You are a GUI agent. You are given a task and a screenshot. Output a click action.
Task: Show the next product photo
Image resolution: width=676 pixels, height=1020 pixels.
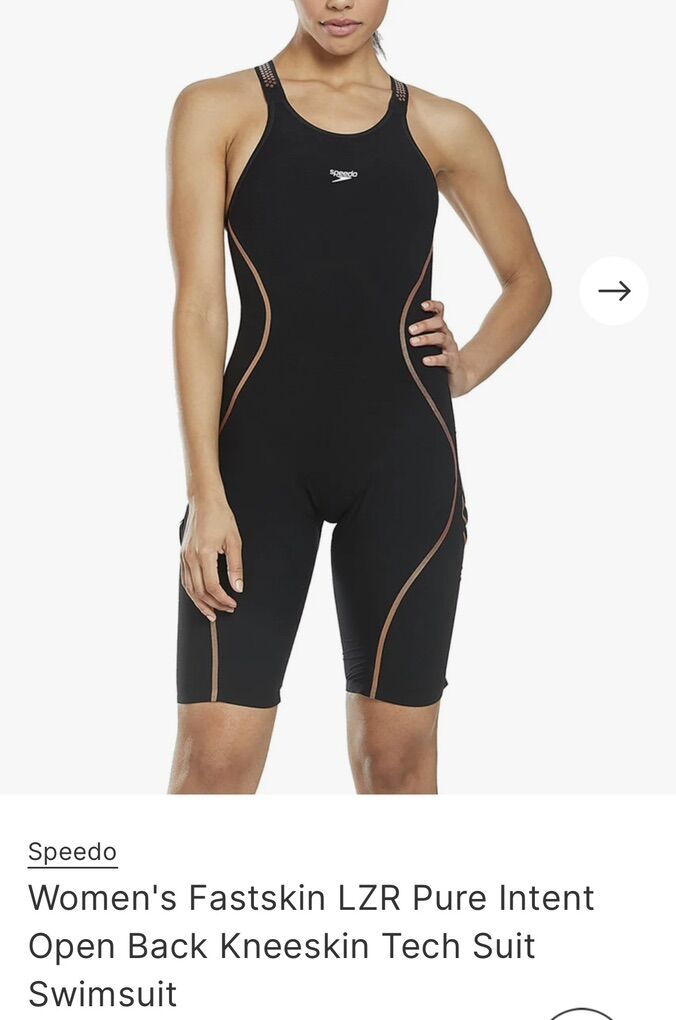(614, 291)
